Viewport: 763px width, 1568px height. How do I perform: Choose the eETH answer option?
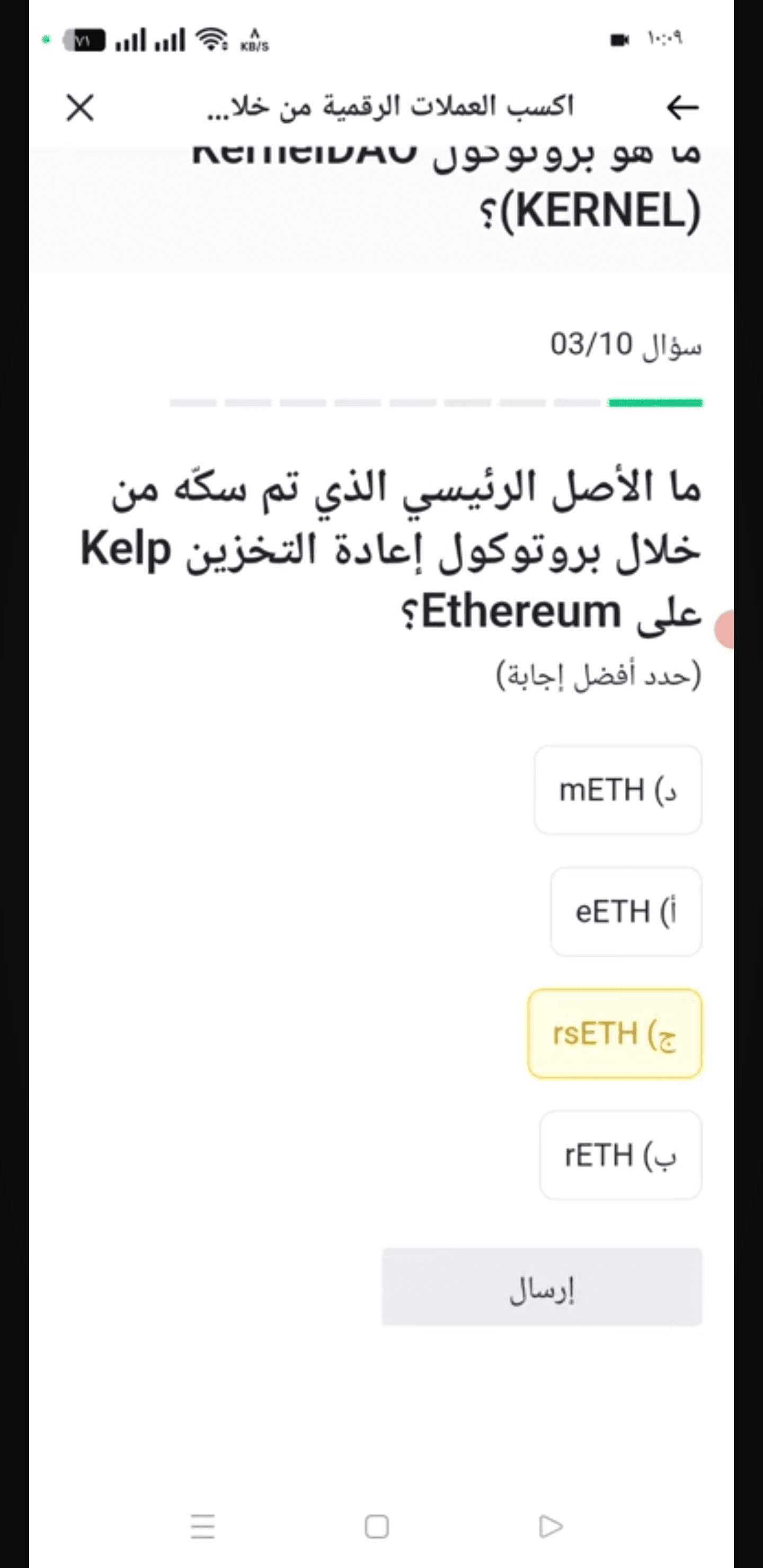click(626, 912)
